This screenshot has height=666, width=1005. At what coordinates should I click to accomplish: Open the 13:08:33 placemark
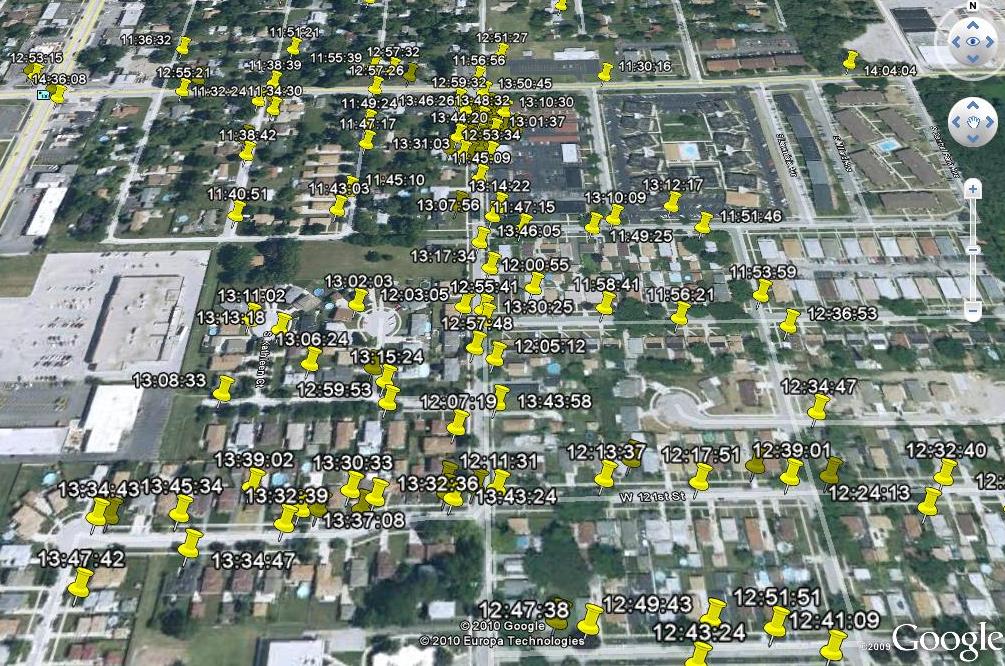(224, 390)
